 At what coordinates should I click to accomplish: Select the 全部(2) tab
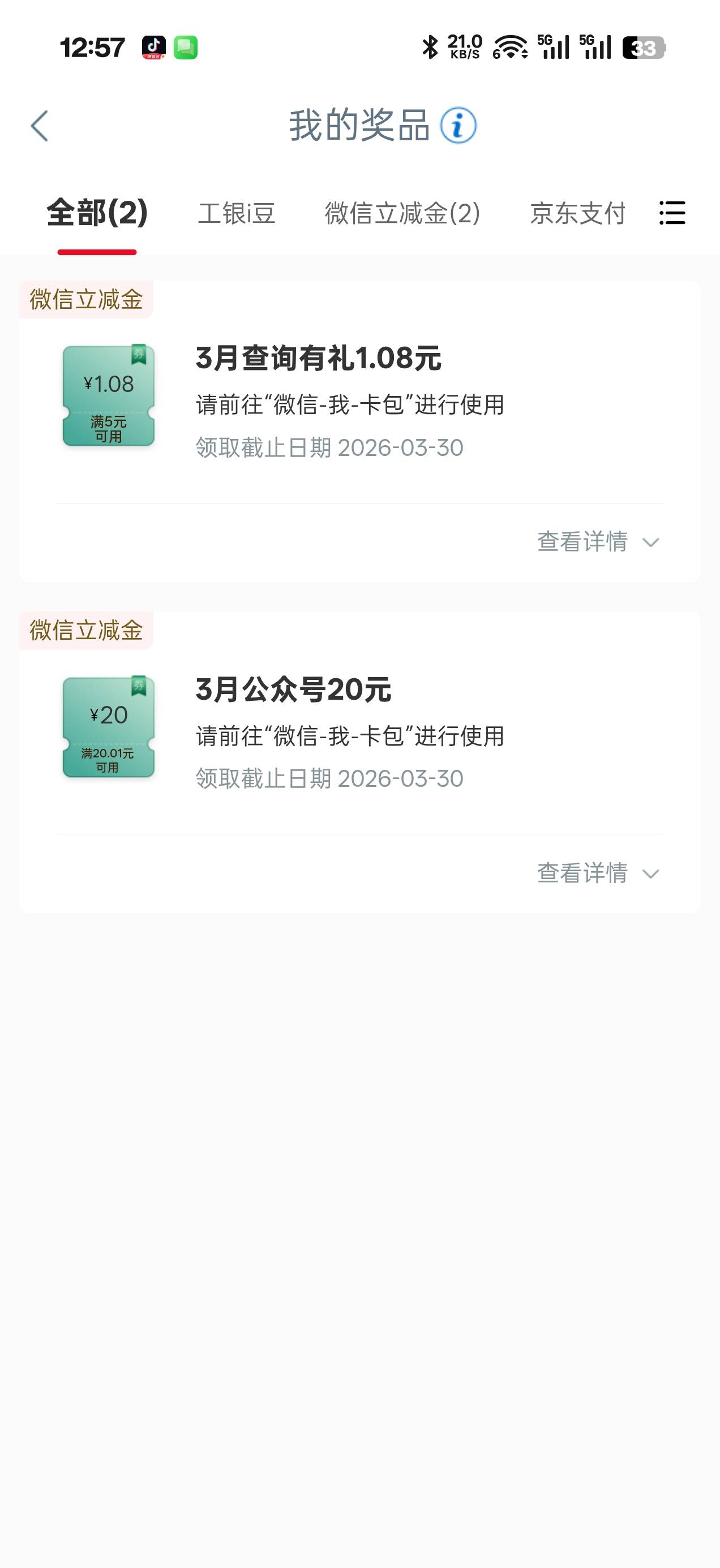97,213
